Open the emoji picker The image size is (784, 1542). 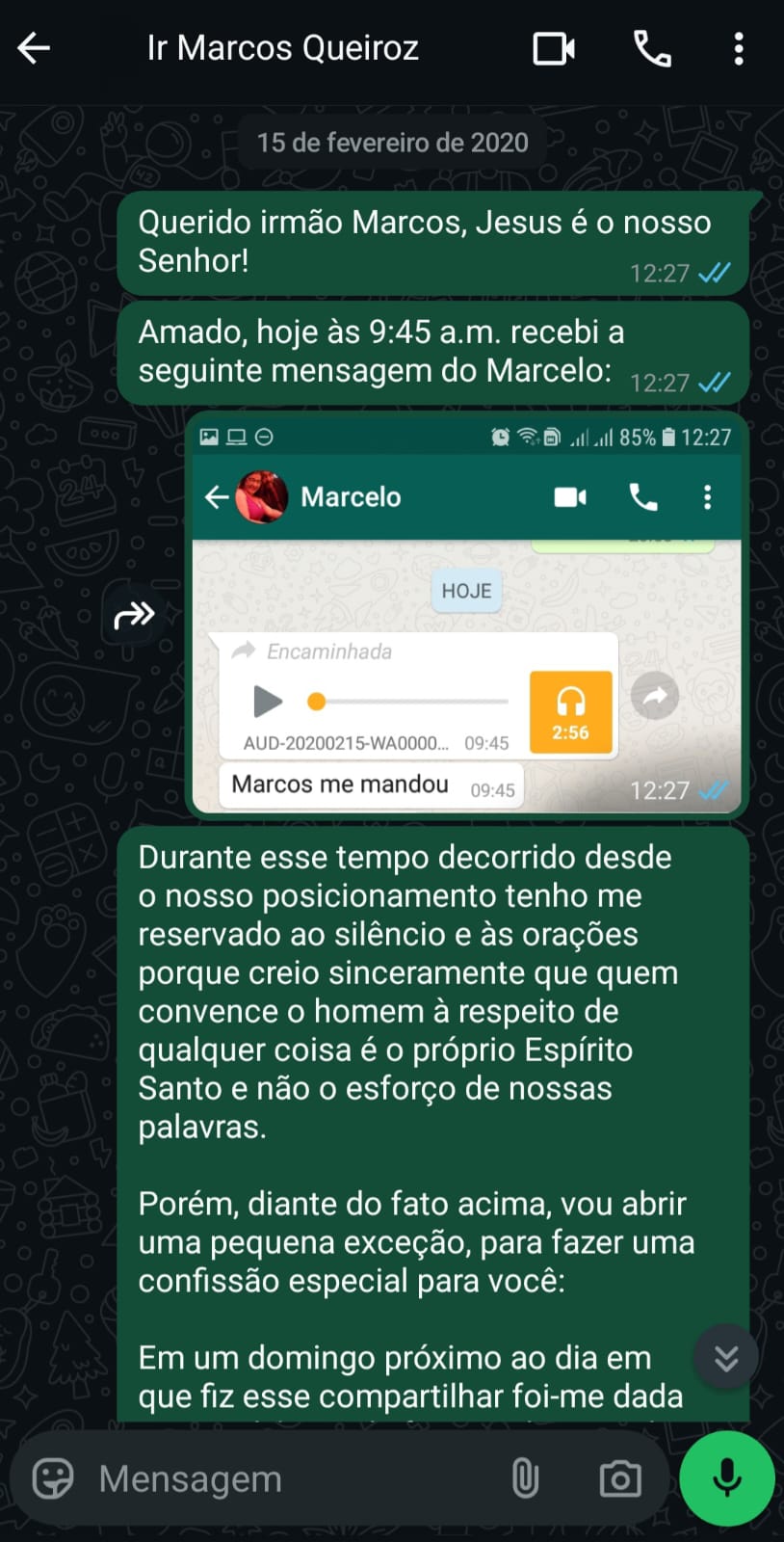[53, 1478]
